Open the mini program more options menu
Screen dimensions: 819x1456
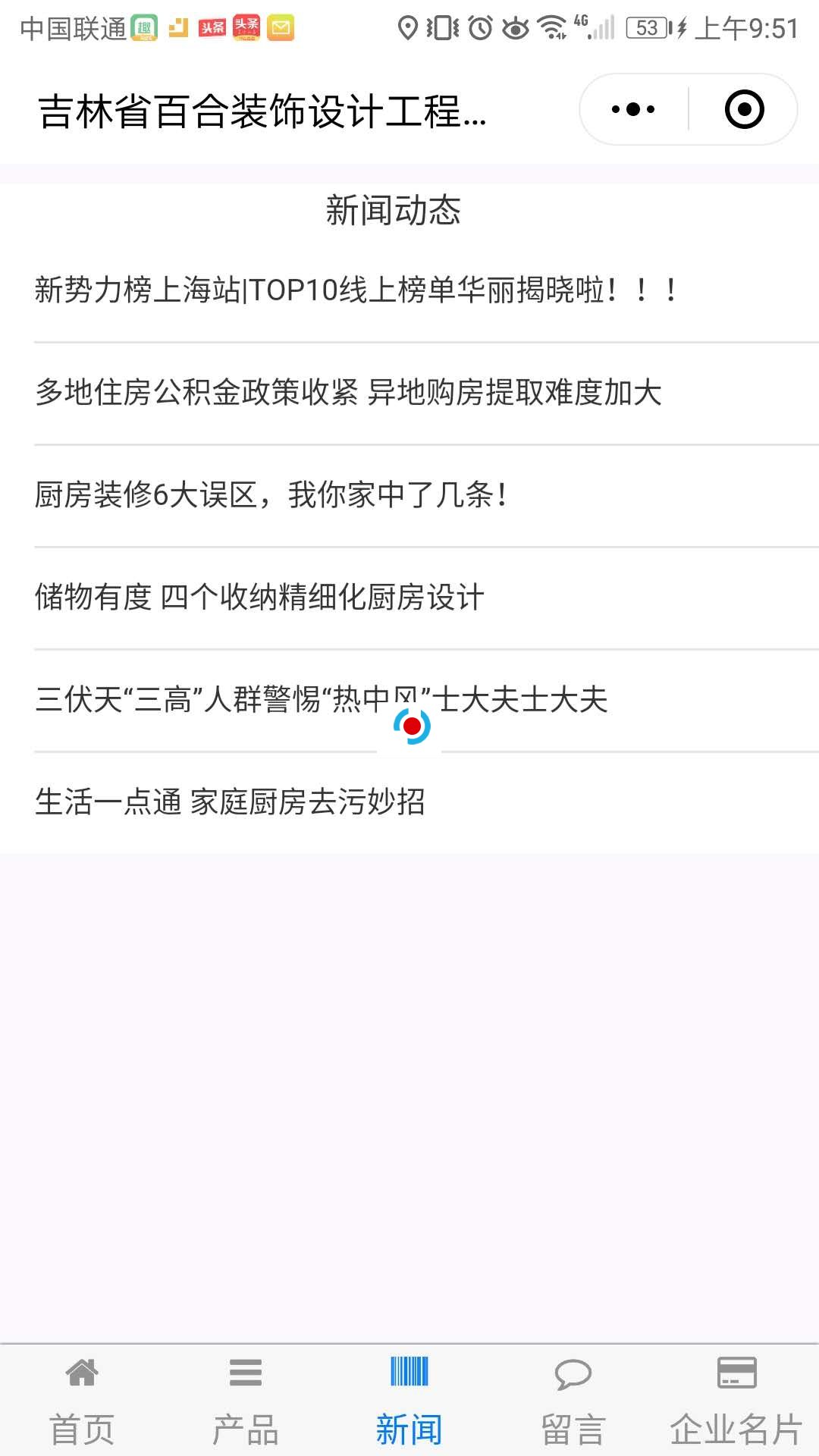tap(633, 109)
